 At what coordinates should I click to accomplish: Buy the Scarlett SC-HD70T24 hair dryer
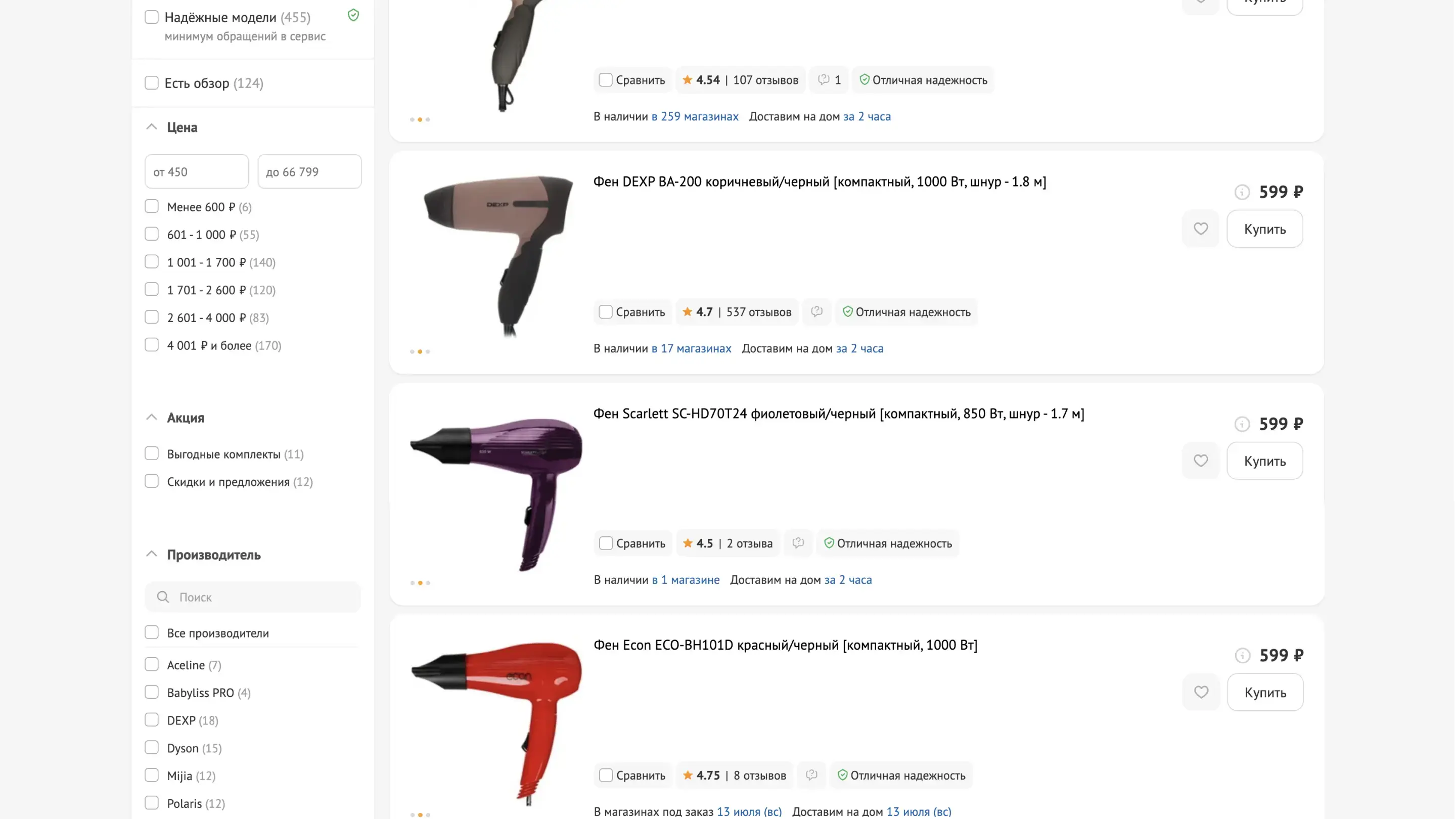(1264, 461)
